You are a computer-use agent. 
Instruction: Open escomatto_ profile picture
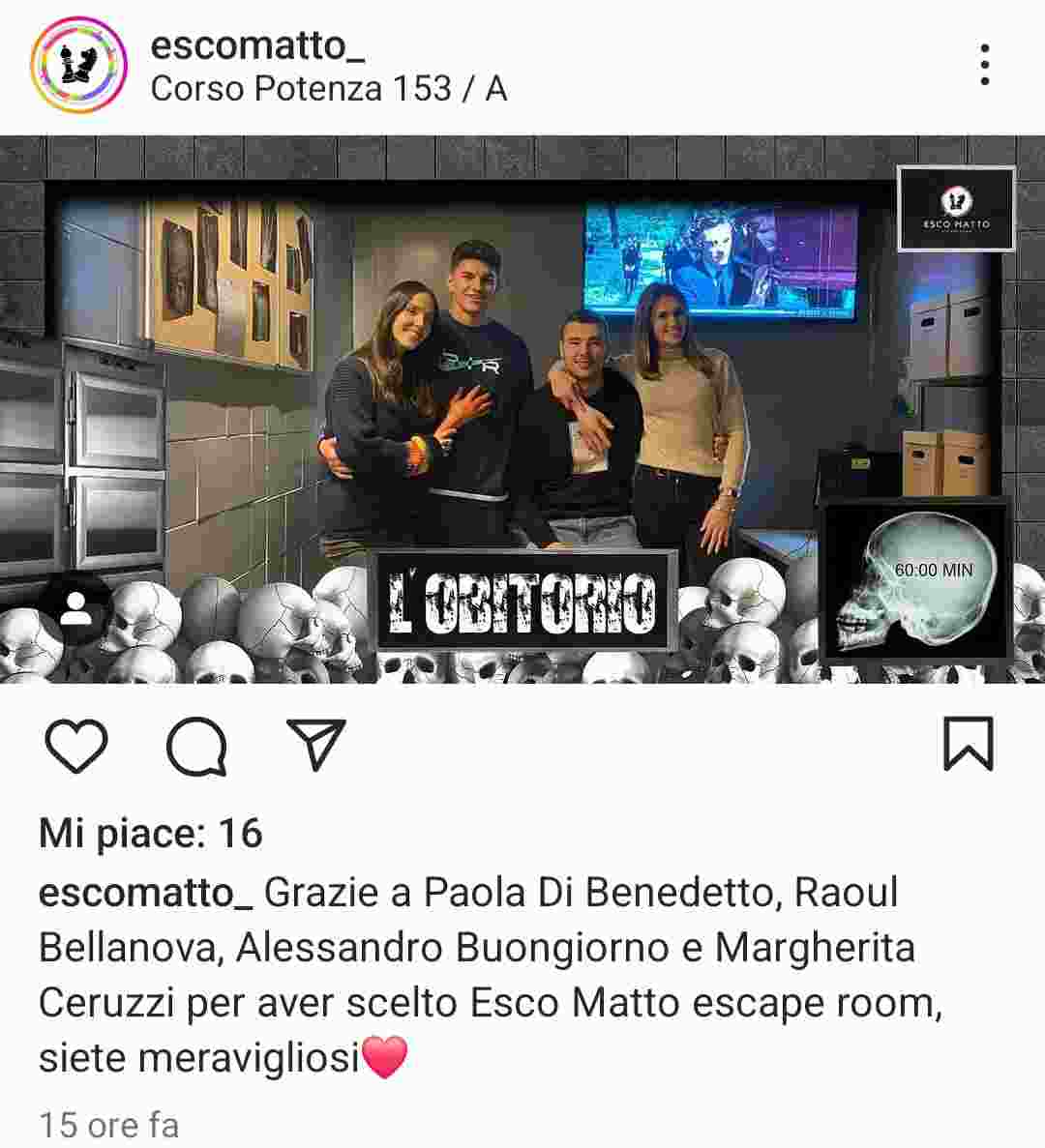tap(78, 65)
